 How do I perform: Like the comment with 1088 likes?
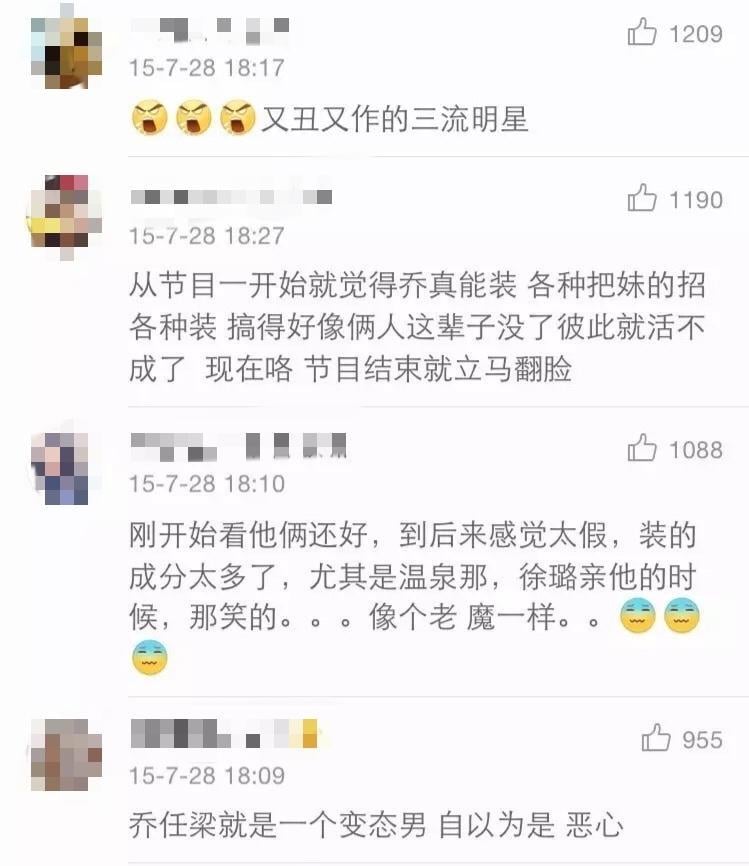point(642,449)
